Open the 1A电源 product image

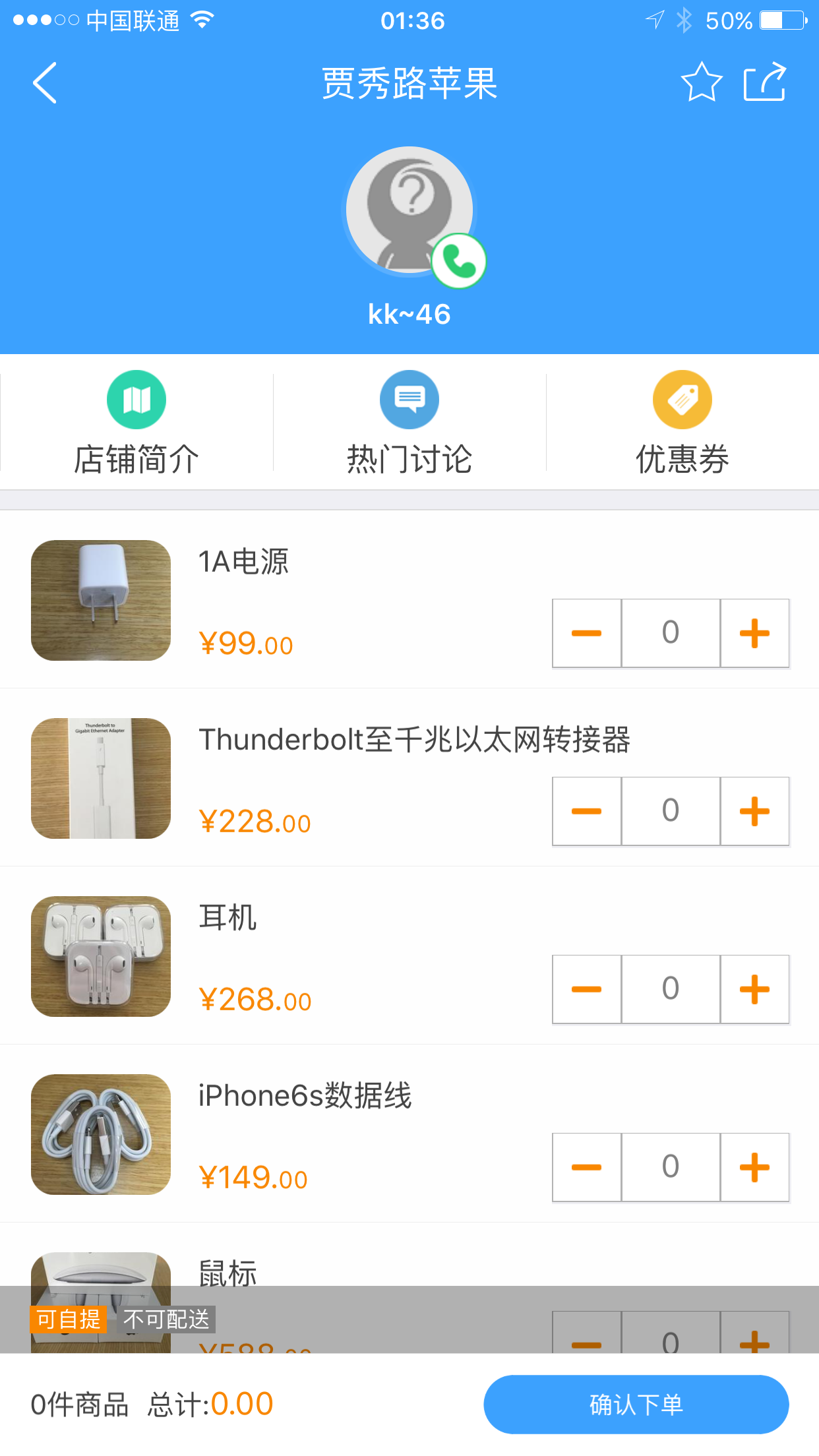point(101,600)
